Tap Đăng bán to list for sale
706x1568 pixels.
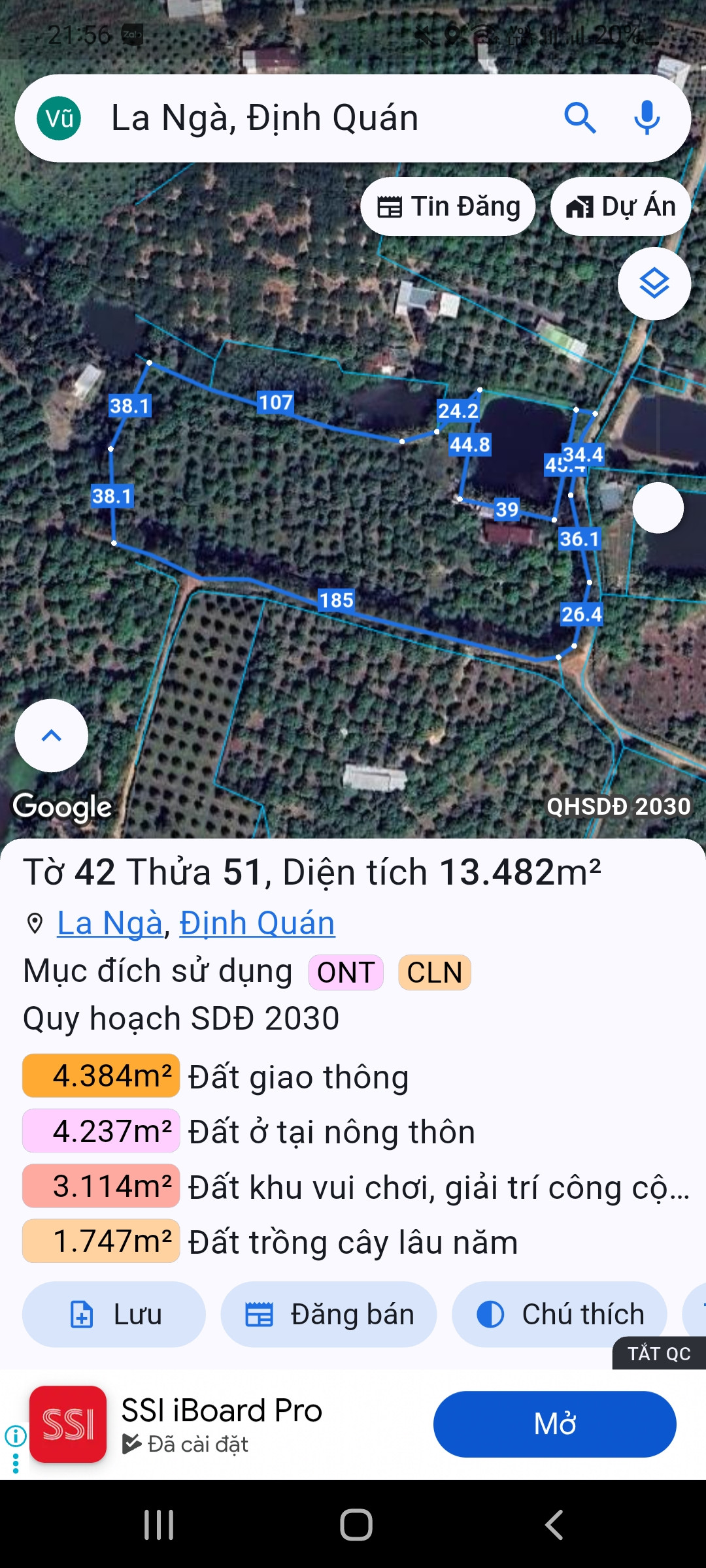[x=329, y=1315]
